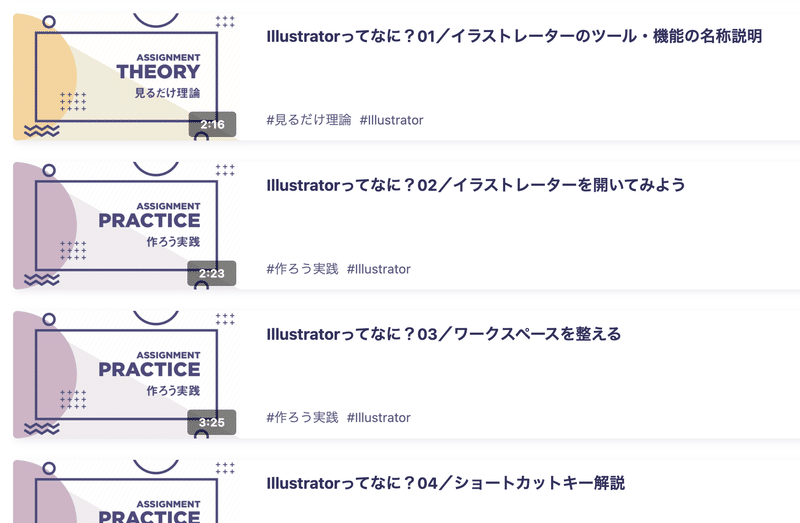The width and height of the screenshot is (800, 523).
Task: Open video 01 about Illustrator tool names
Action: tap(514, 36)
